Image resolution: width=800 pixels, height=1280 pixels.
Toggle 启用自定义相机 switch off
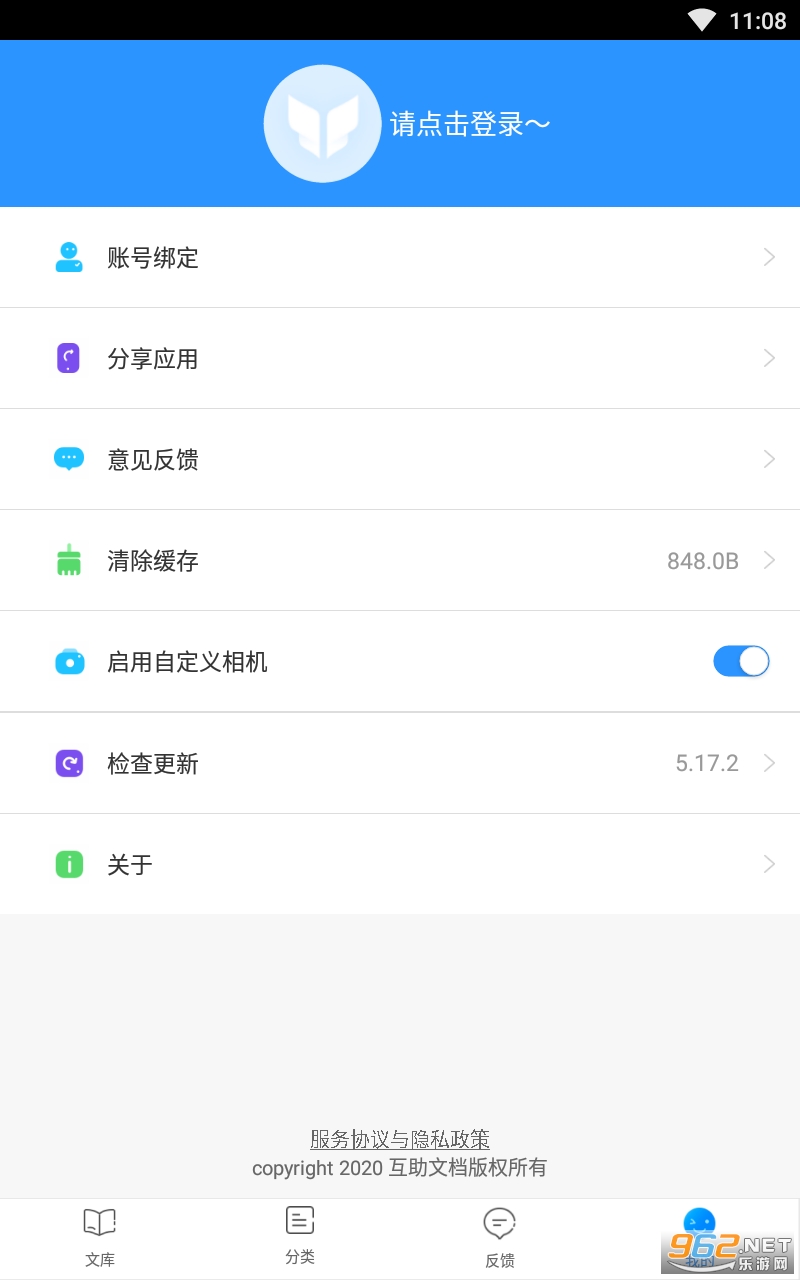coord(740,662)
